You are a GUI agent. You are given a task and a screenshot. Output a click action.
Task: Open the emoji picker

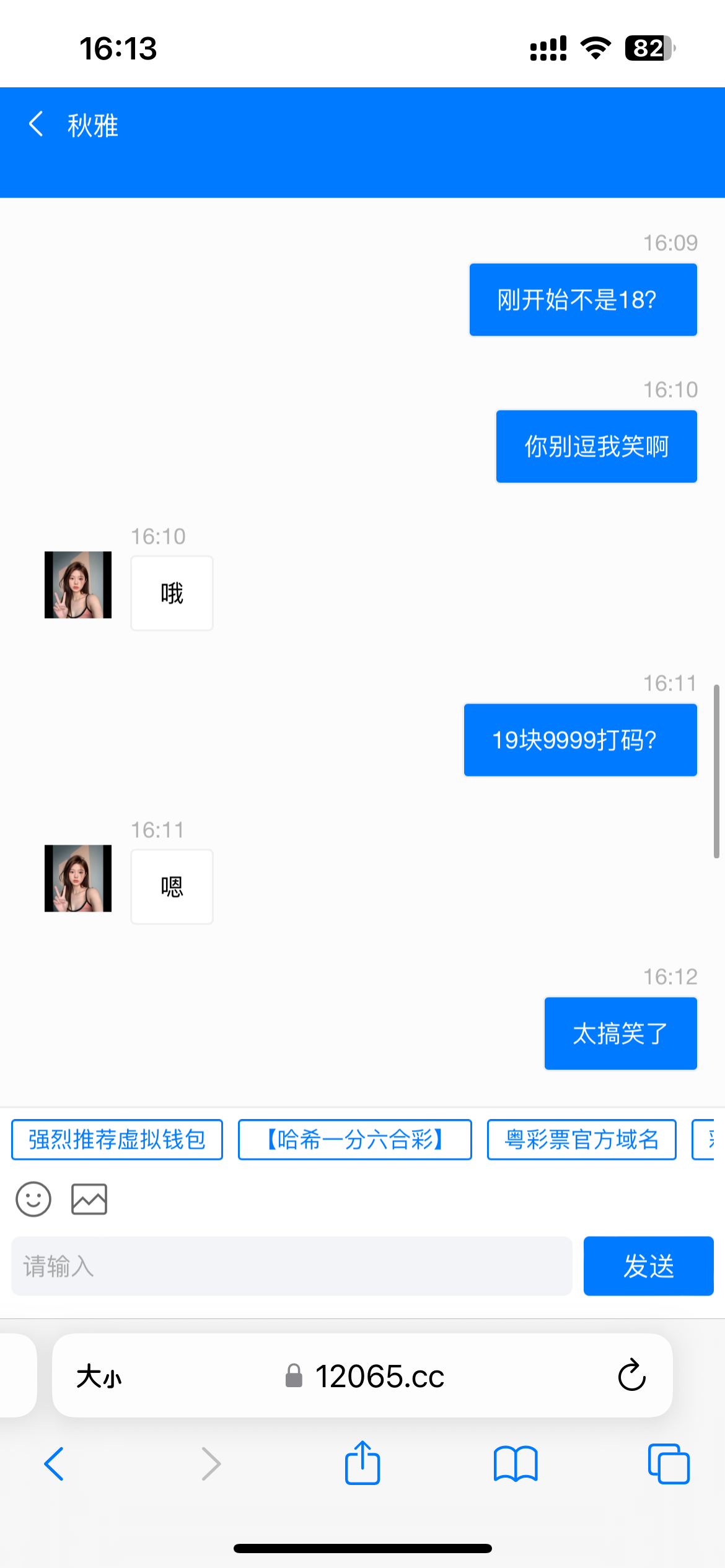tap(33, 1200)
